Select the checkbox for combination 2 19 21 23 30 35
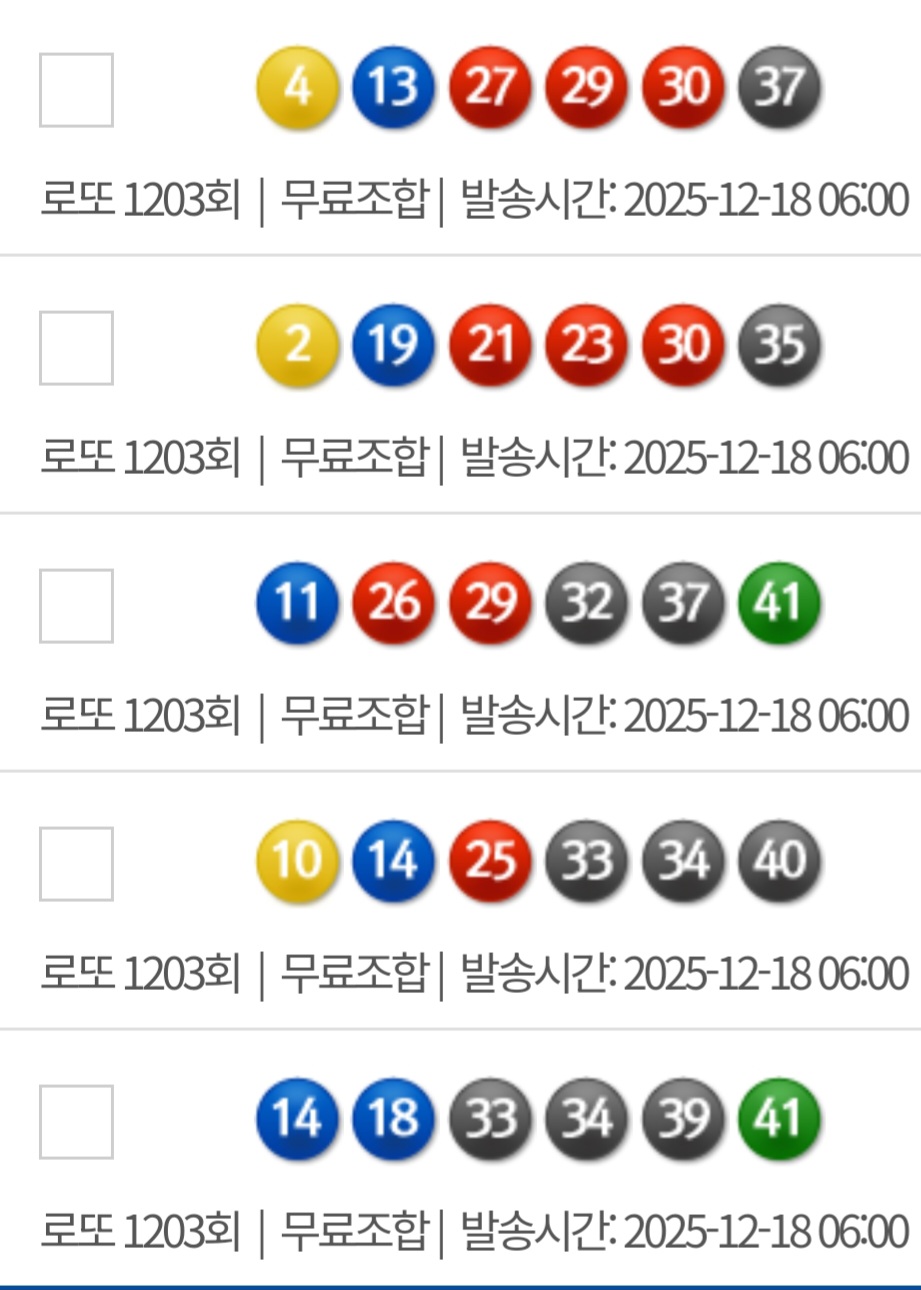 [76, 348]
